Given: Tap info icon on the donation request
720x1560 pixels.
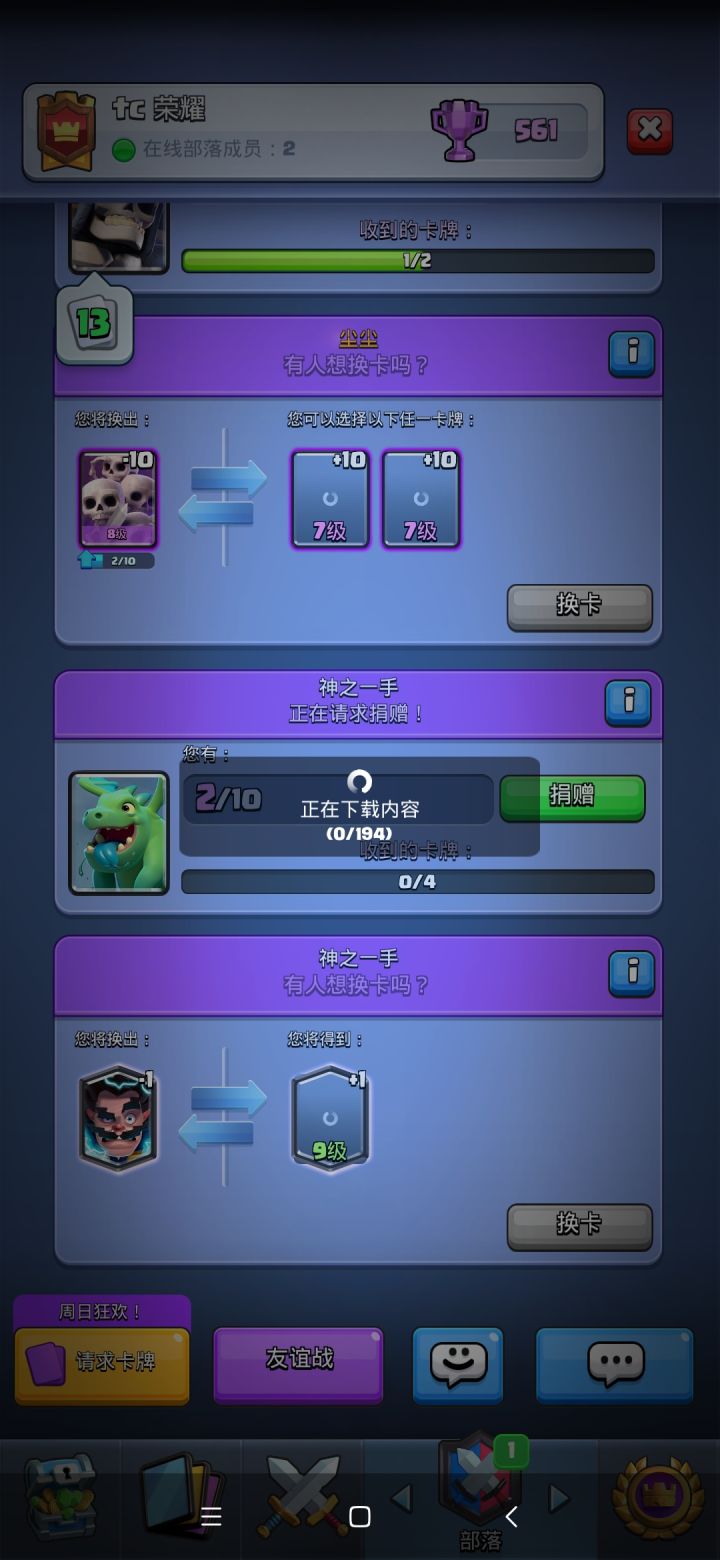Looking at the screenshot, I should tap(630, 701).
